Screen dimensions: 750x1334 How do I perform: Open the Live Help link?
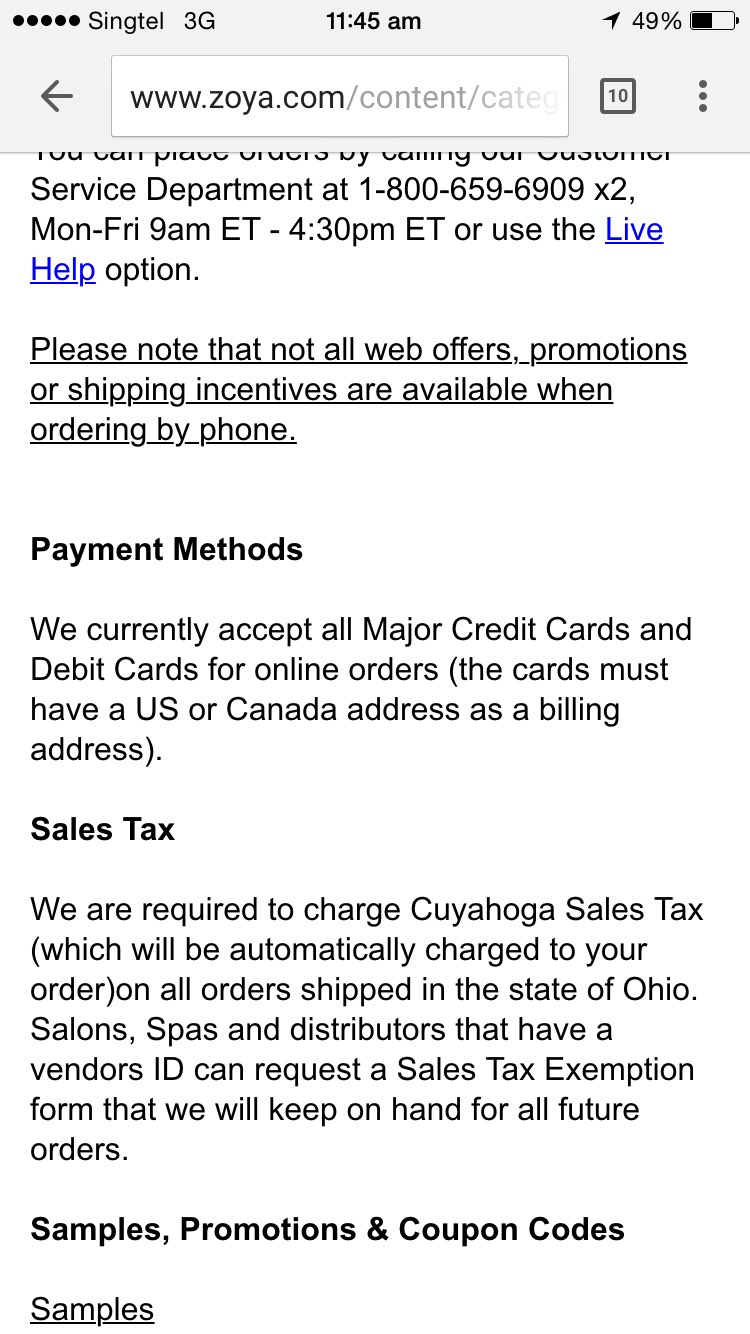[x=634, y=230]
